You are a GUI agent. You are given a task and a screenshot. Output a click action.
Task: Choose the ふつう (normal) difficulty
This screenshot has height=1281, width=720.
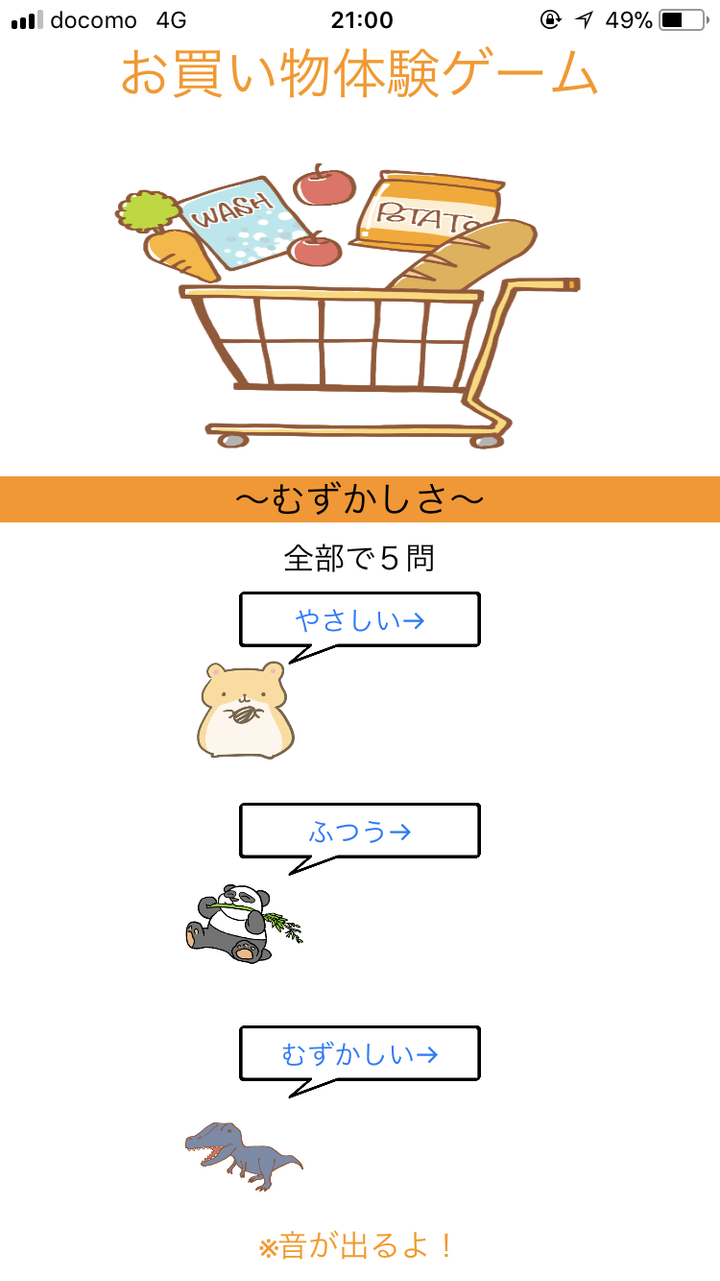click(360, 831)
